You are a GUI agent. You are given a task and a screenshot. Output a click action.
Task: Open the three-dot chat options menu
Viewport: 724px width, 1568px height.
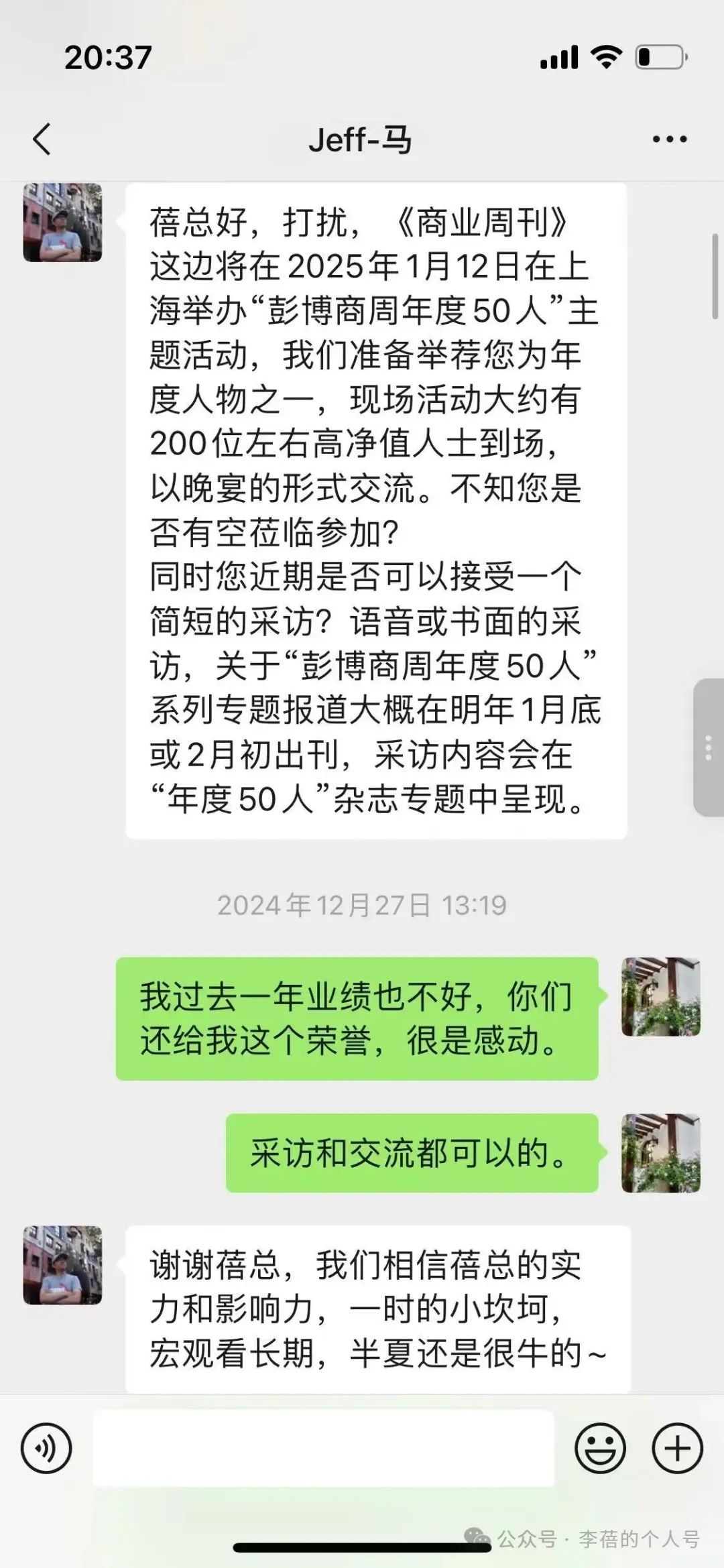(669, 139)
